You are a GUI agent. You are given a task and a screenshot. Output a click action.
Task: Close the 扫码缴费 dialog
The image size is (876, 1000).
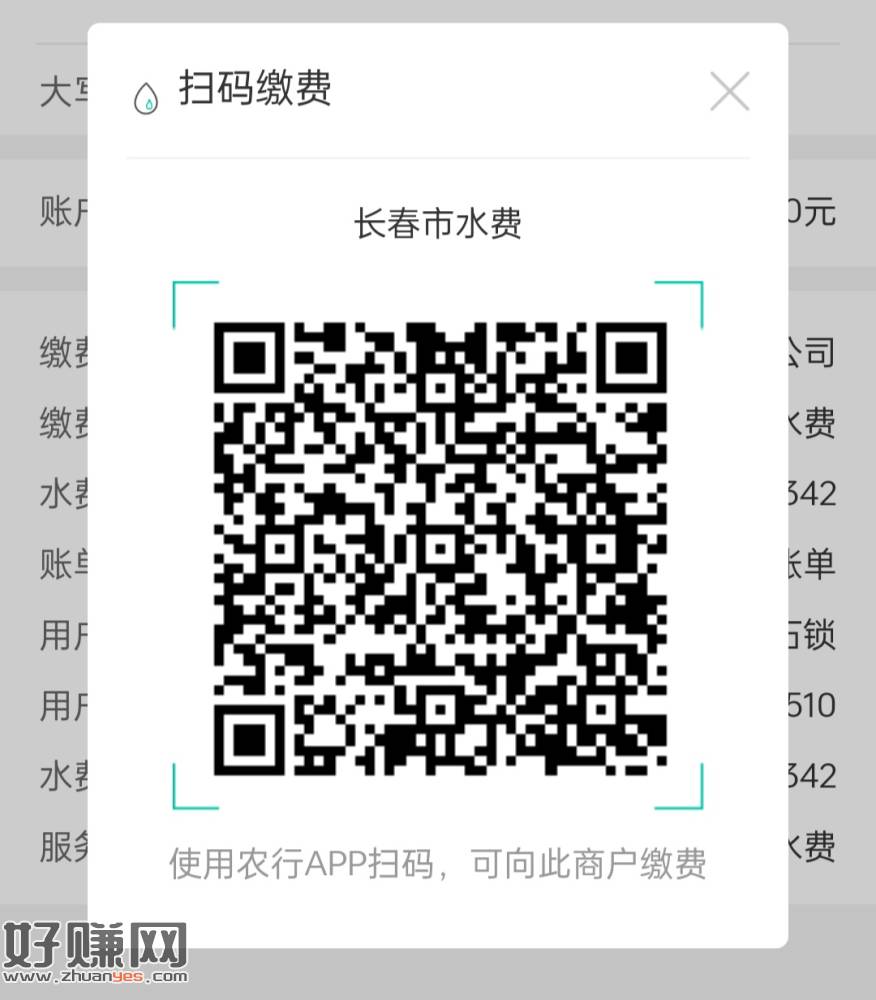[729, 92]
